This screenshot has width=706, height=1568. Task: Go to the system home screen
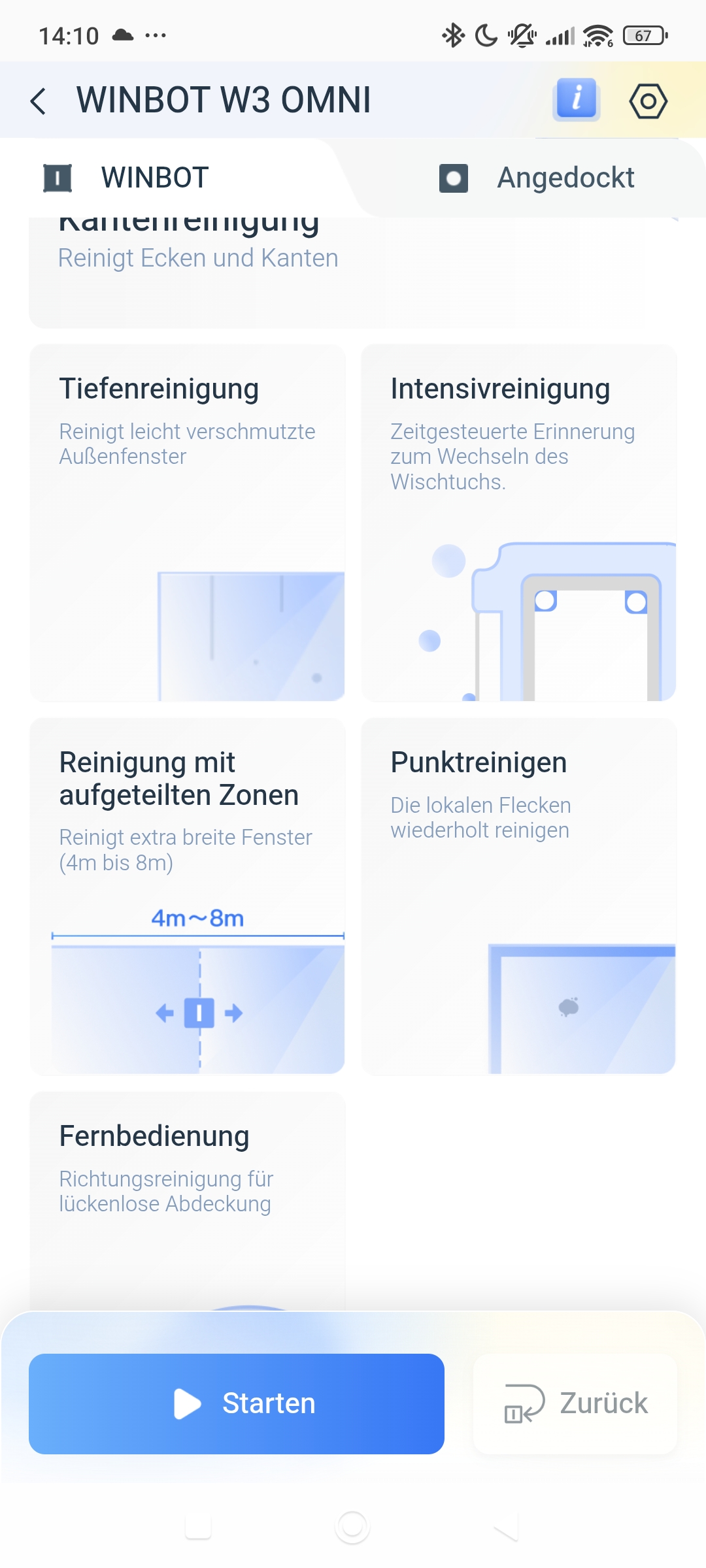(352, 1527)
